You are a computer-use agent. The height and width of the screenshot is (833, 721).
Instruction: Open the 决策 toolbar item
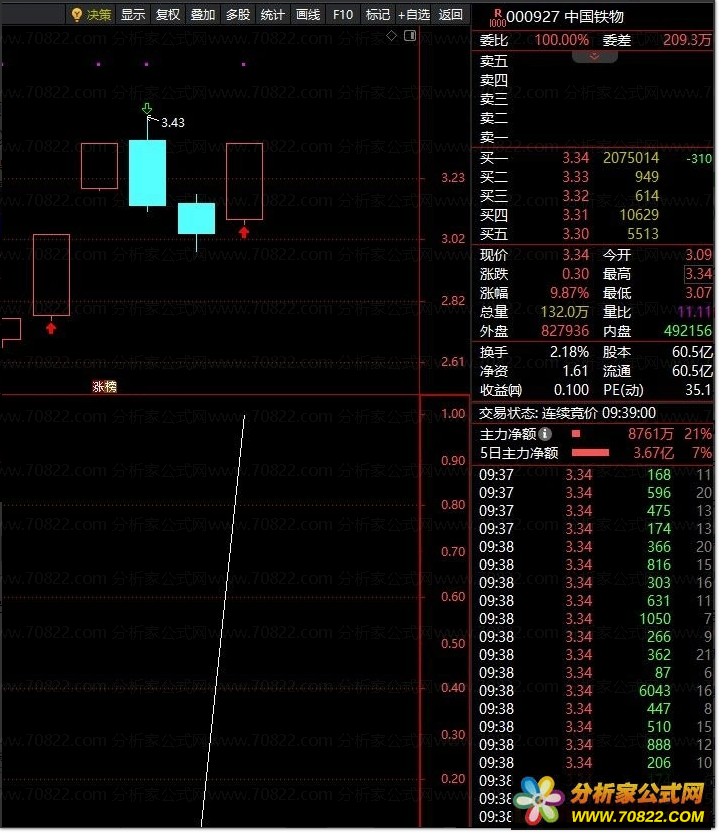click(91, 15)
